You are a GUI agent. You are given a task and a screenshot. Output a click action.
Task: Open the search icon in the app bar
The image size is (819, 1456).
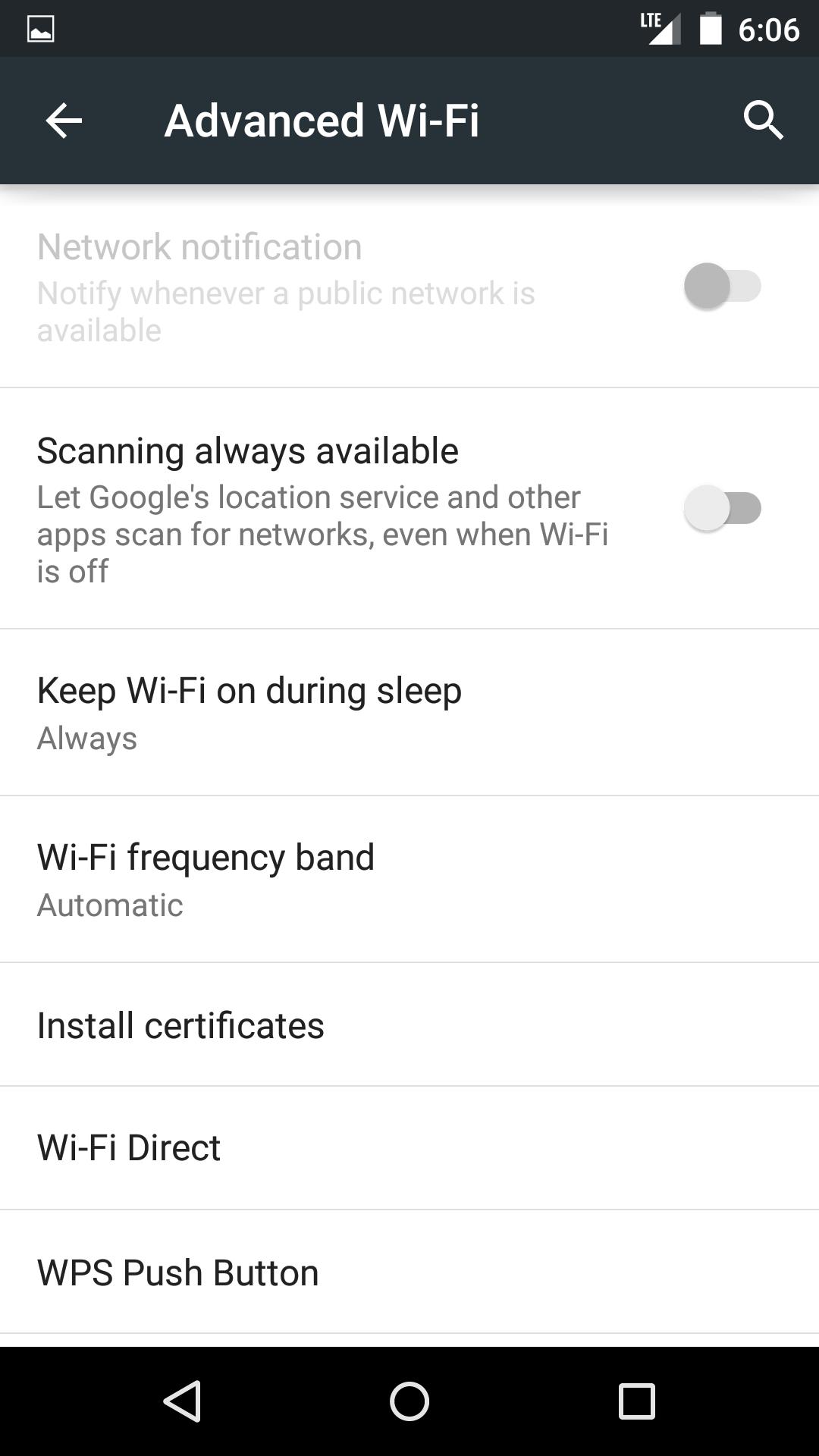pyautogui.click(x=763, y=121)
